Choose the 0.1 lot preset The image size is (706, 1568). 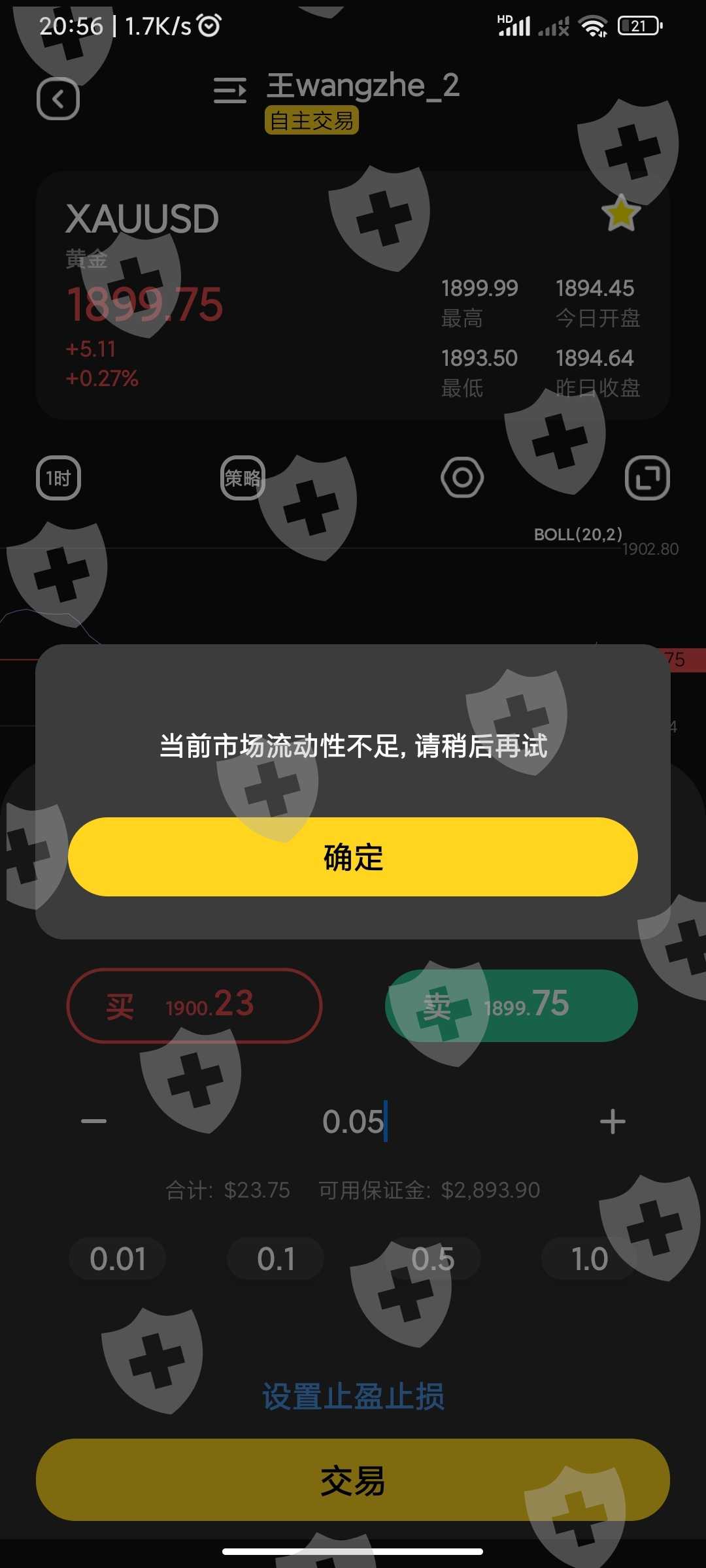[x=275, y=1258]
